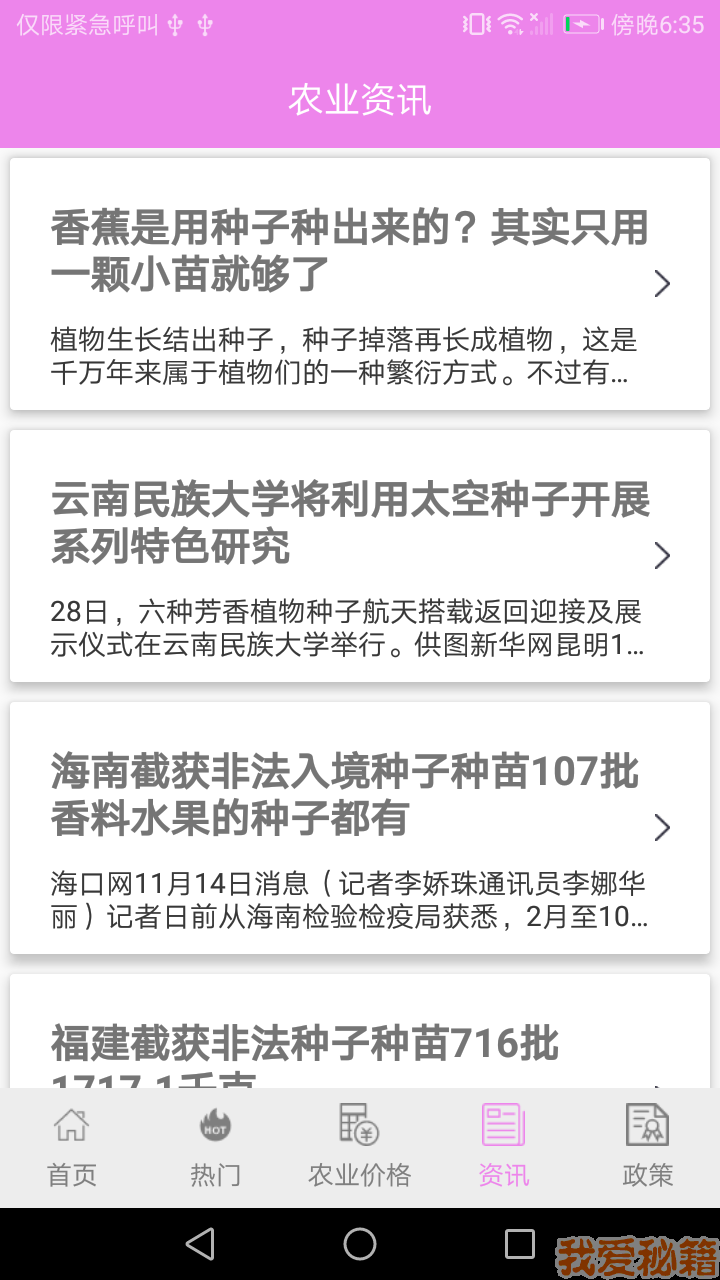The image size is (720, 1280).
Task: Select the 资讯 news tab
Action: click(503, 1147)
